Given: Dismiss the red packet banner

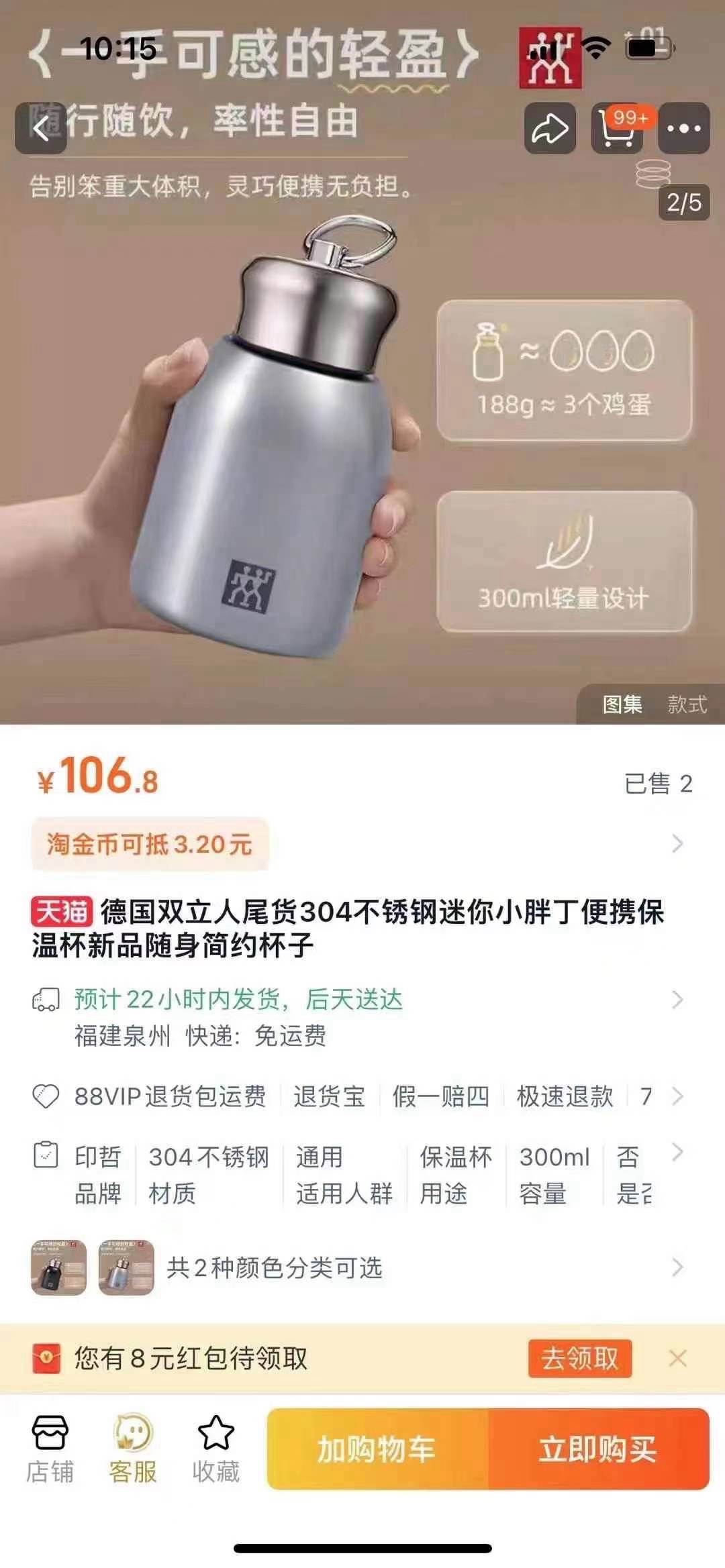Looking at the screenshot, I should [677, 1359].
